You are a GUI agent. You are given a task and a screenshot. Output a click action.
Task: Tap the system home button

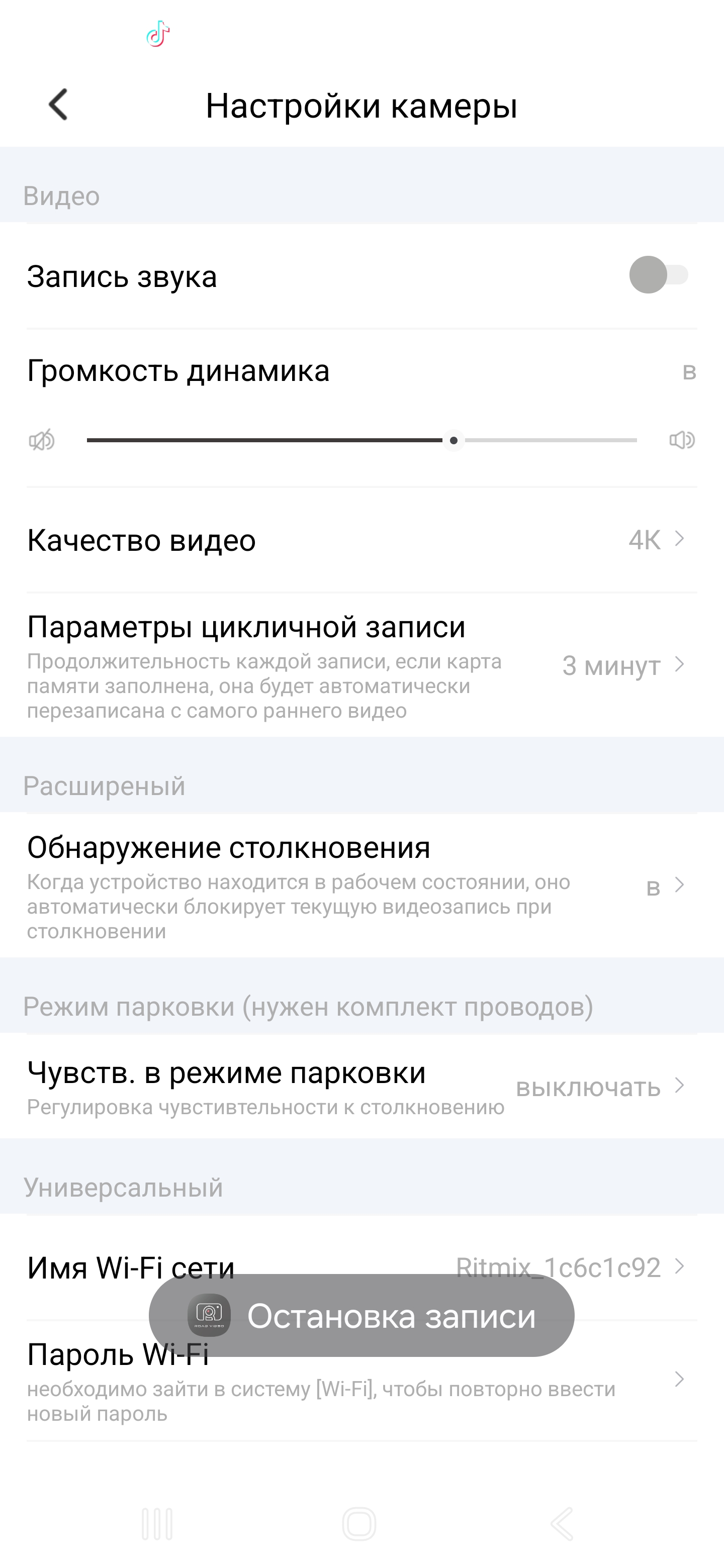(x=359, y=1524)
